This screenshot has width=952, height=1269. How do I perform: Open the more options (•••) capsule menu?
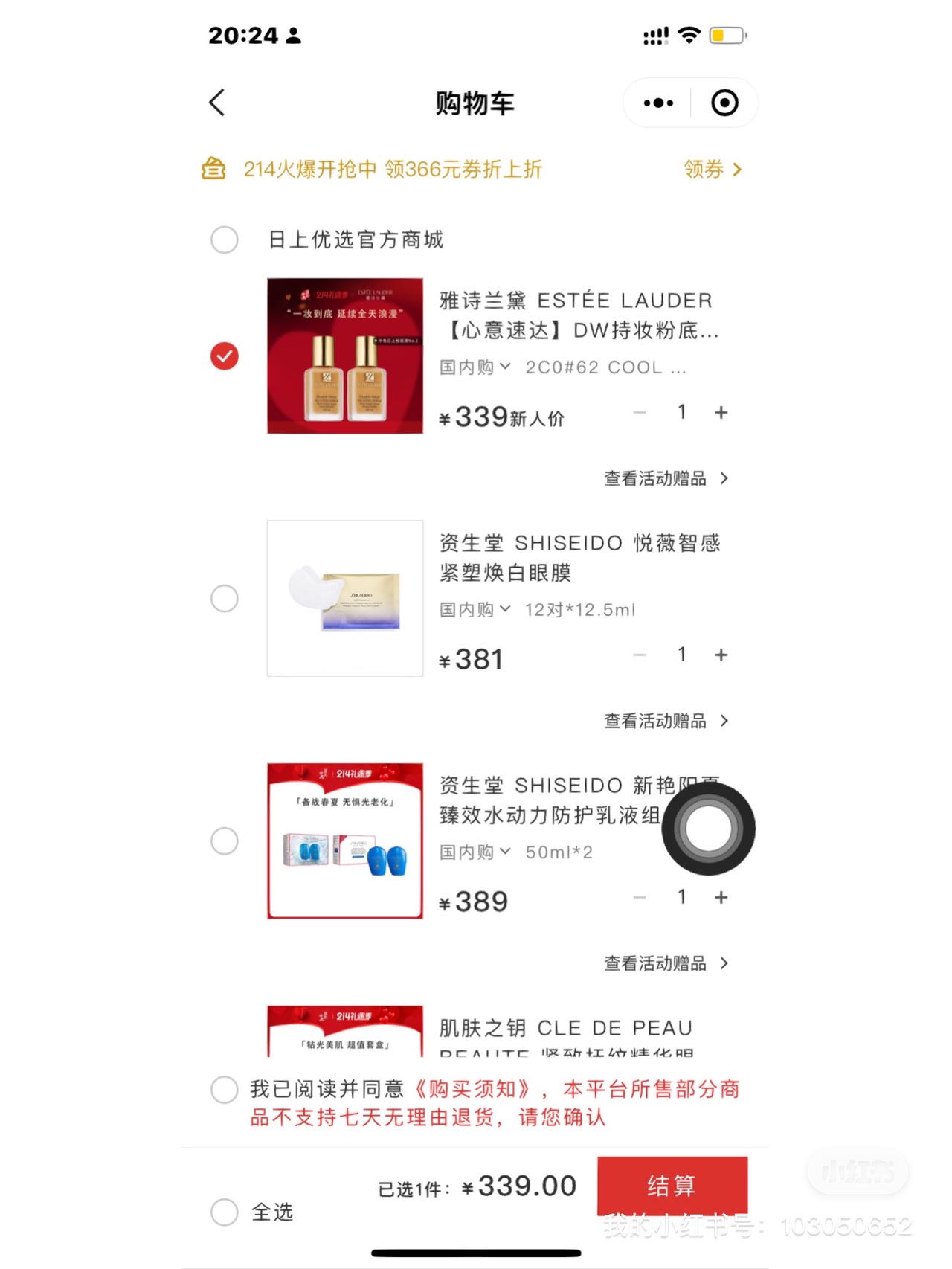[x=657, y=103]
